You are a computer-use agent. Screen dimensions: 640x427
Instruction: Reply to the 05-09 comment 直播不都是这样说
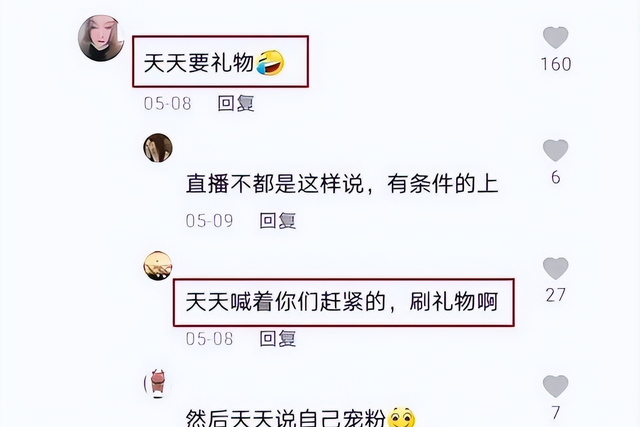click(278, 220)
